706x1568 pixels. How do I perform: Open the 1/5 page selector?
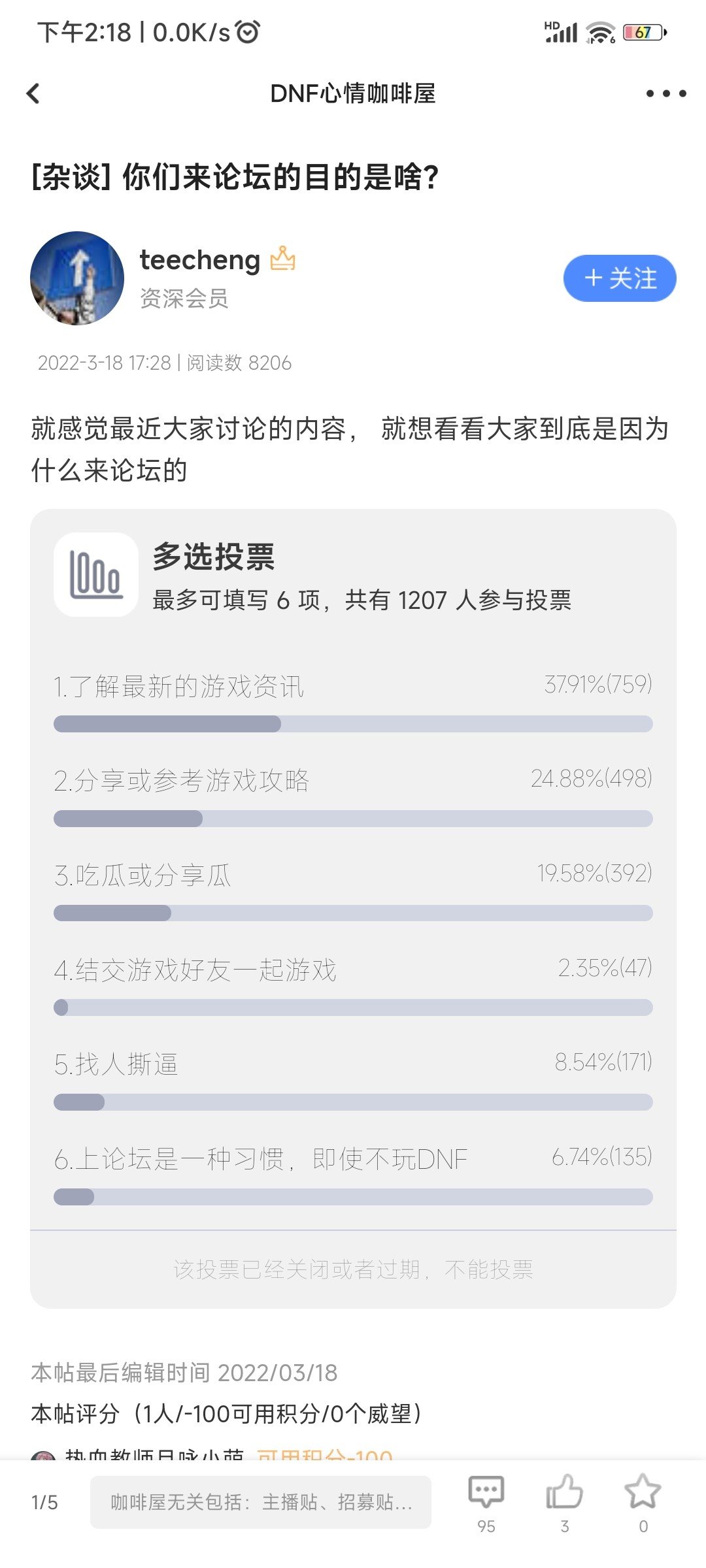44,1502
